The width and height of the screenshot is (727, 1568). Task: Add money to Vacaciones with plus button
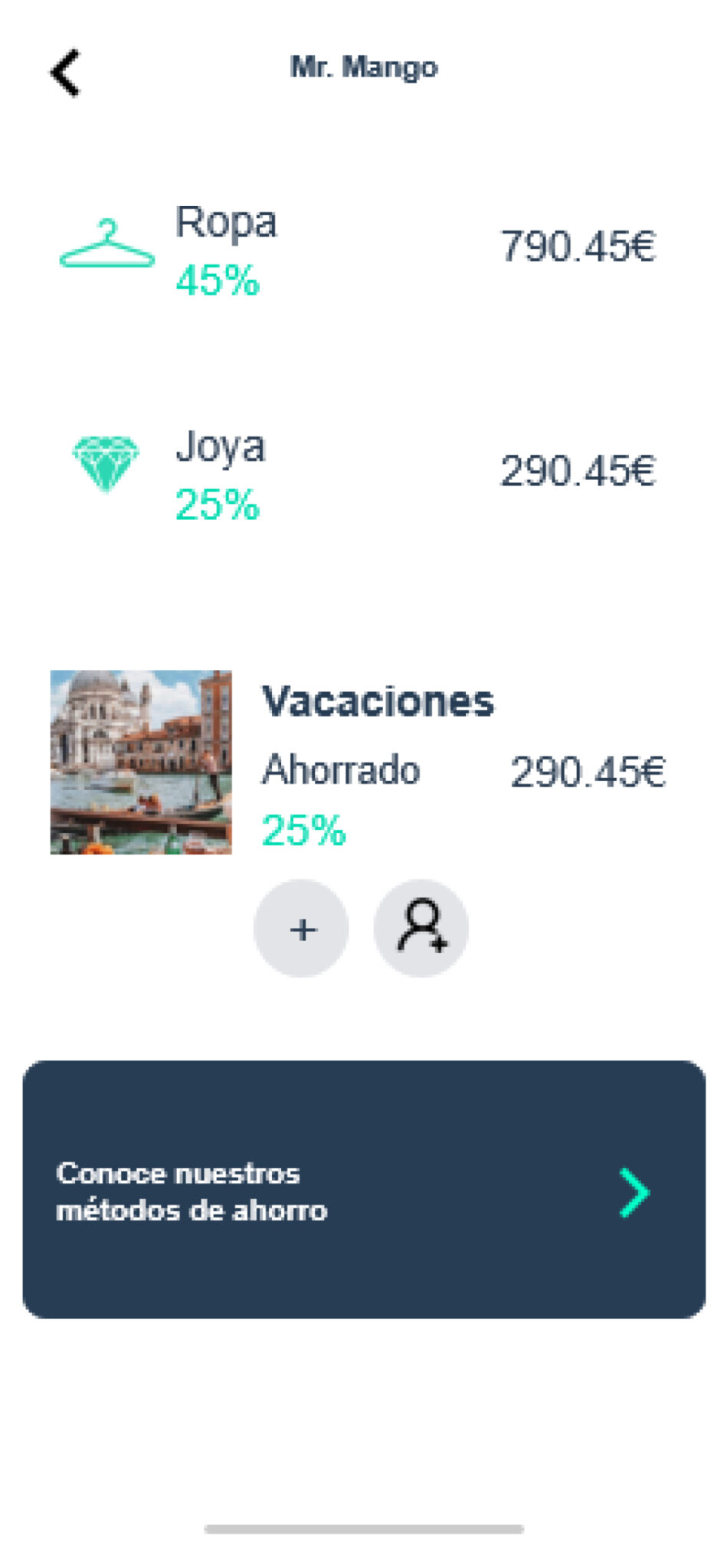(x=302, y=929)
